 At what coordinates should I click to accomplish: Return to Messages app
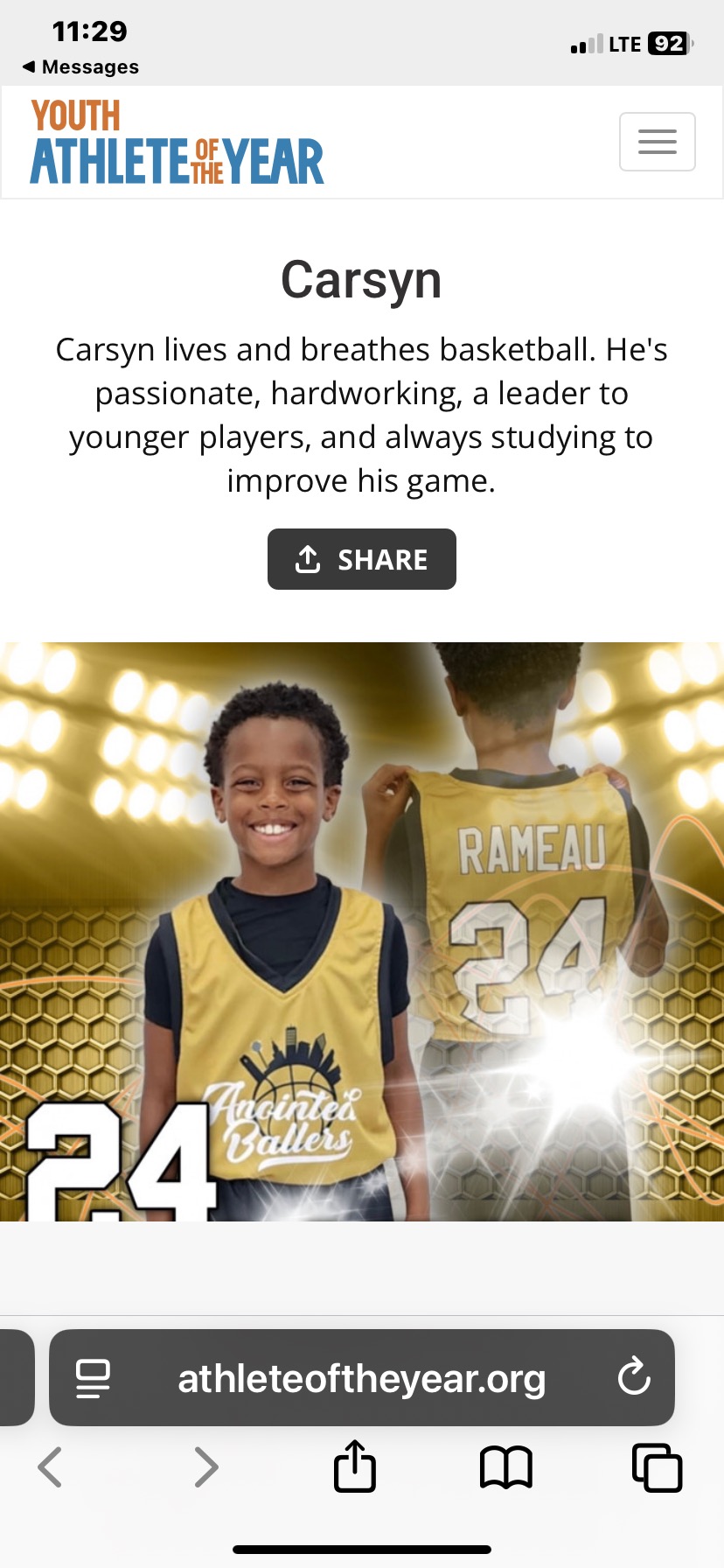point(80,67)
